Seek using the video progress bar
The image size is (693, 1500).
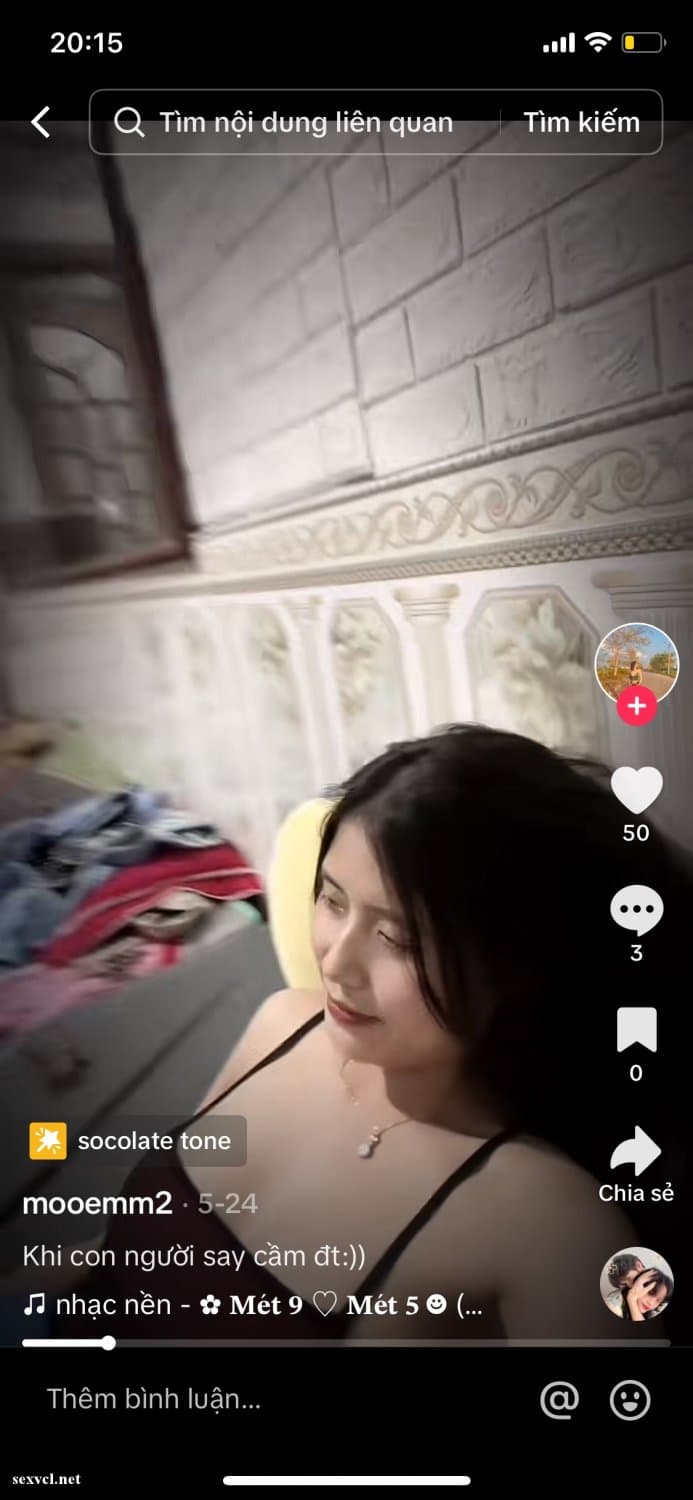click(x=345, y=1343)
